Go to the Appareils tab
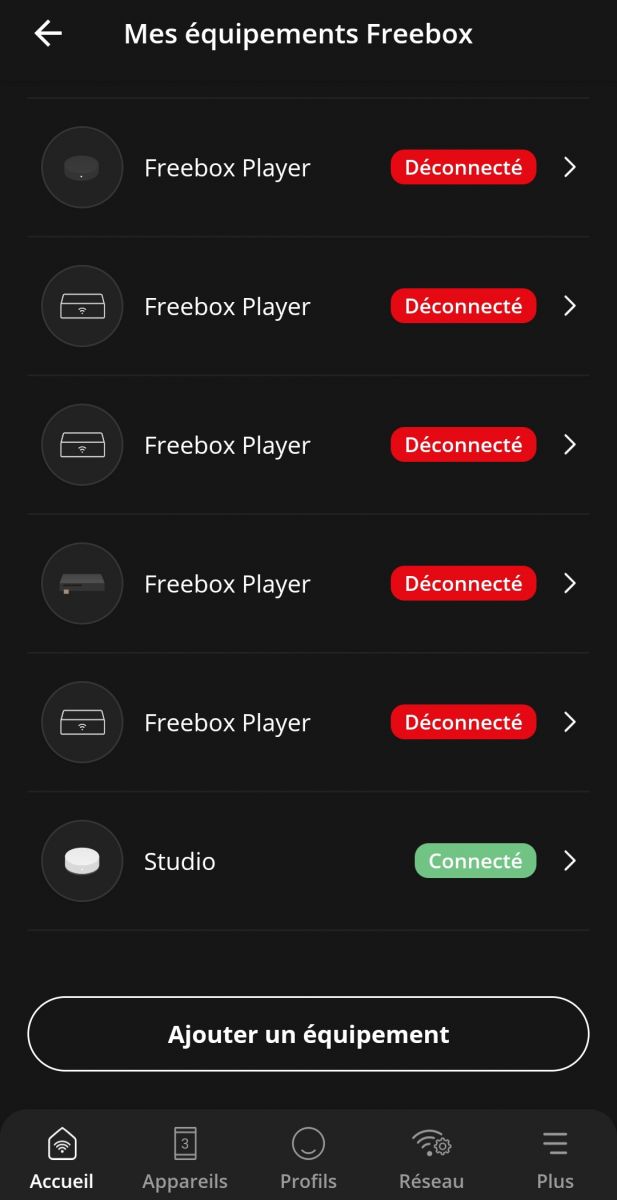Image resolution: width=617 pixels, height=1200 pixels. (x=185, y=1157)
